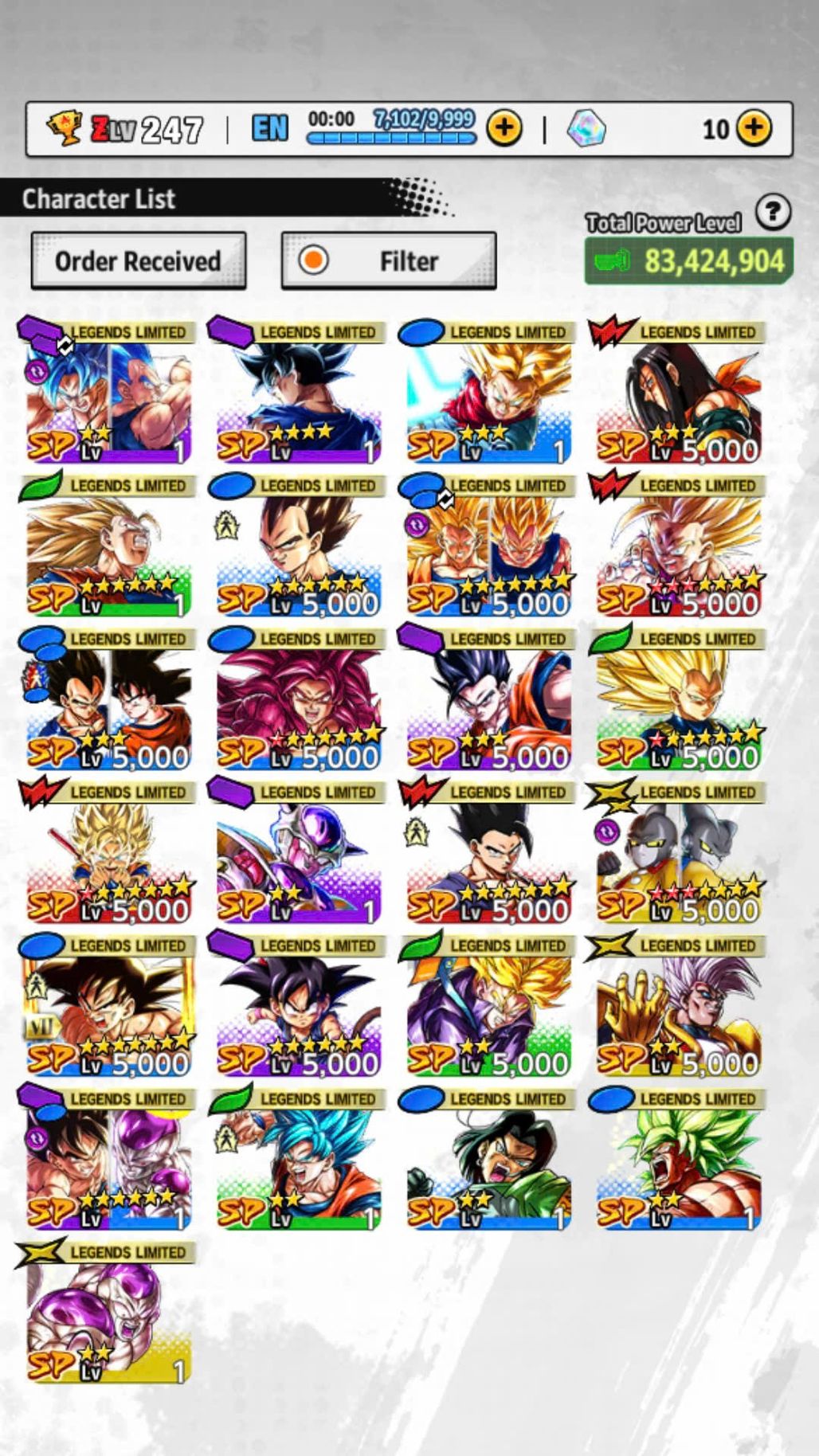Open the help question mark icon
The height and width of the screenshot is (1456, 819).
772,213
